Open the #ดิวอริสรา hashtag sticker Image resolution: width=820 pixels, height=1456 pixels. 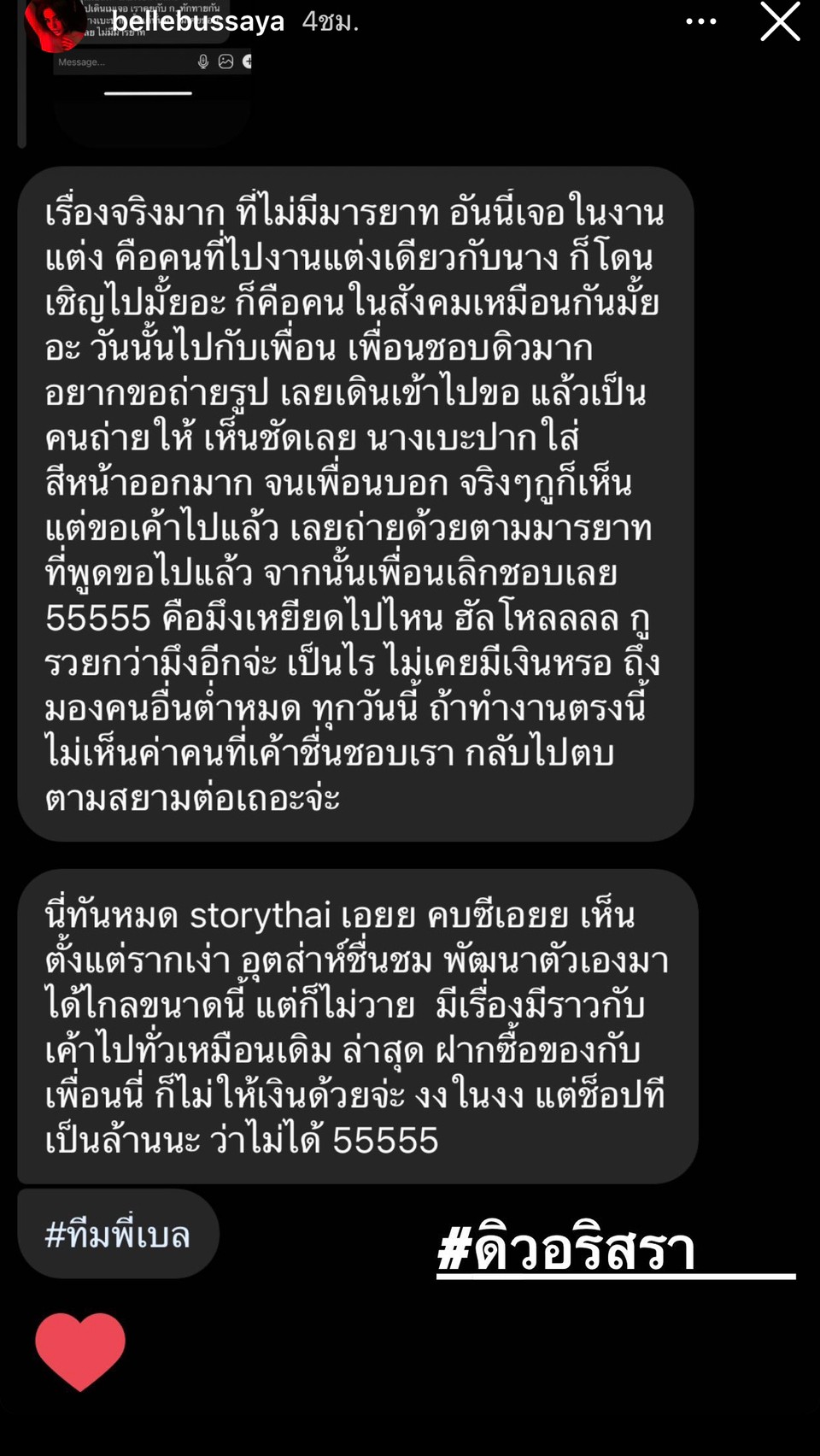point(567,1250)
